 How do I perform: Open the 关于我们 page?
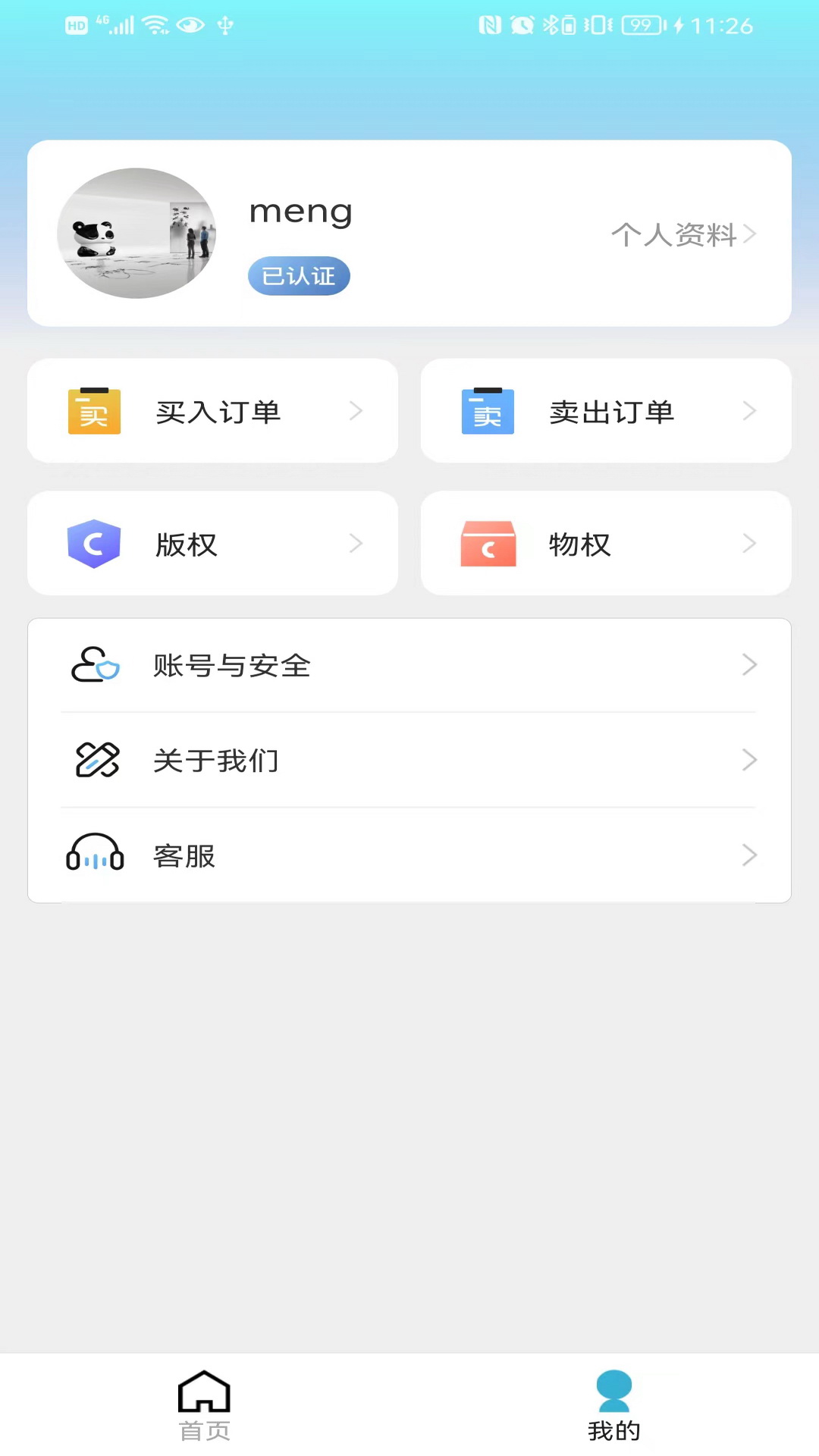[409, 761]
